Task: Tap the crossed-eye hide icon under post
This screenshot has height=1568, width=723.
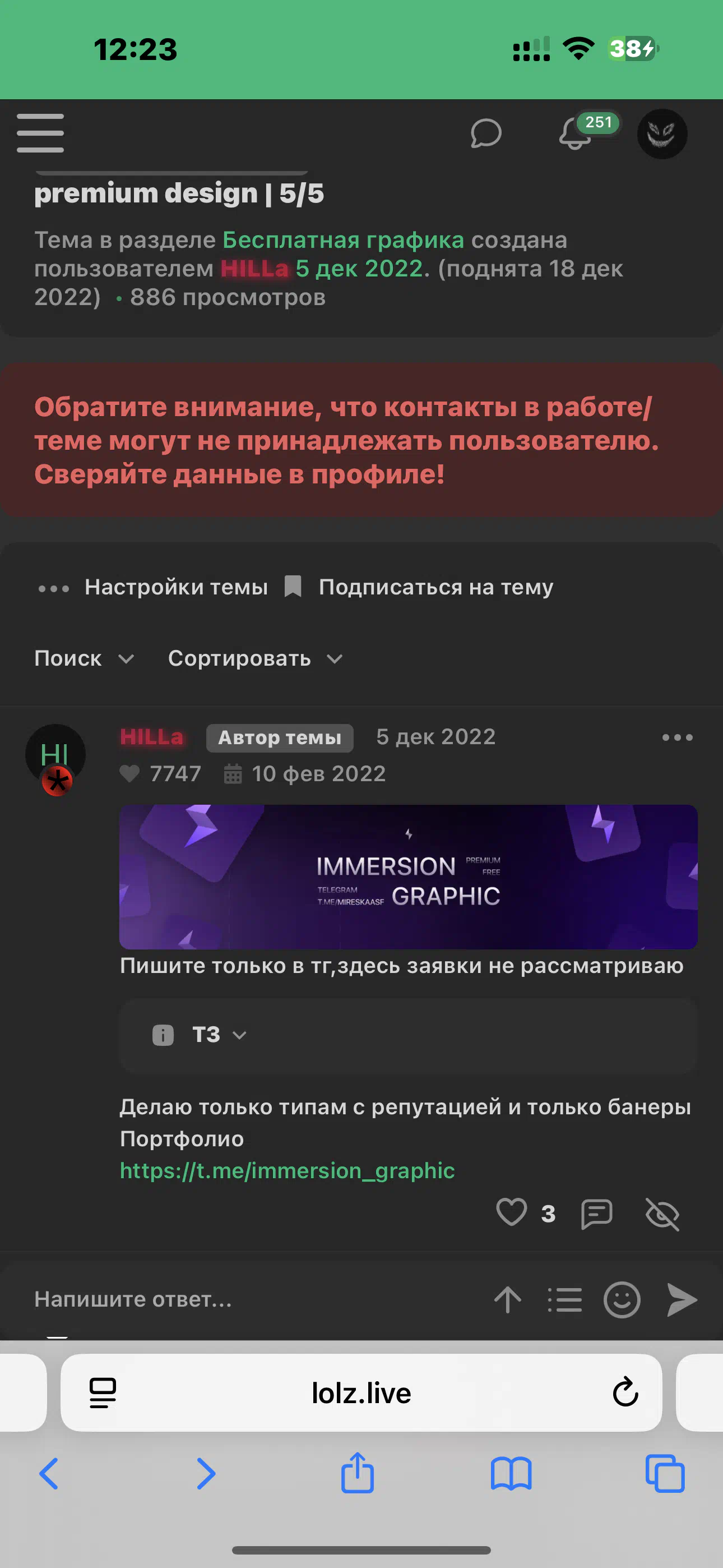Action: point(662,1214)
